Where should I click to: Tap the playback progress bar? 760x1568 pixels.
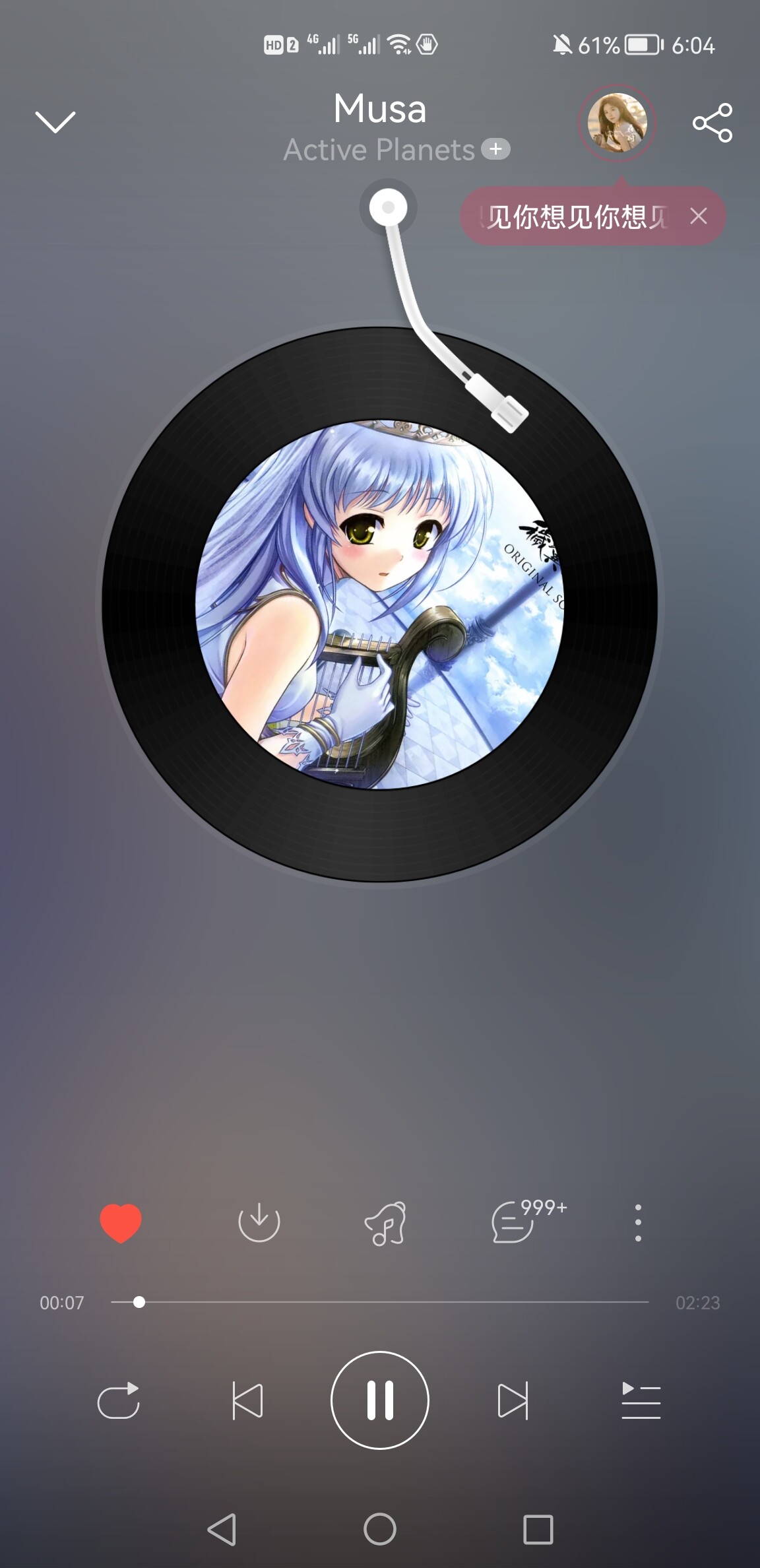380,1302
